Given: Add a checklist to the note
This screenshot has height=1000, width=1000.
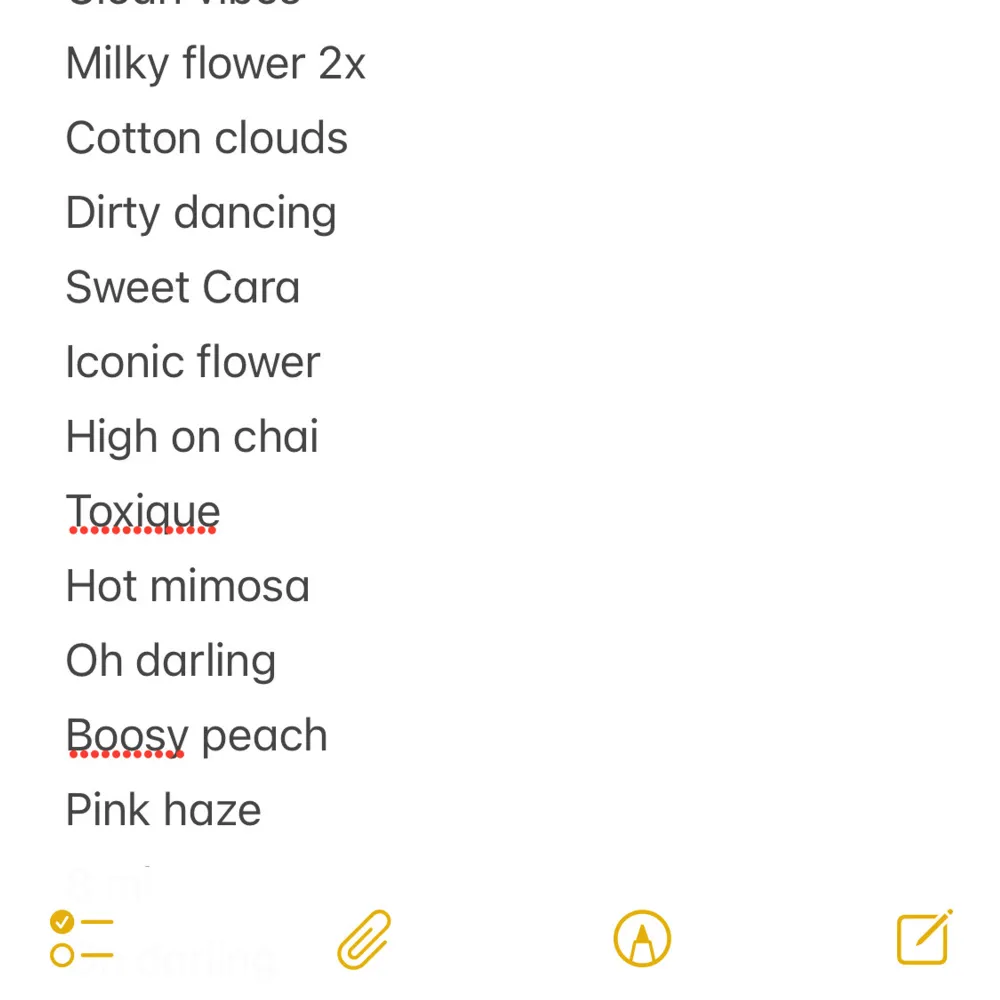Looking at the screenshot, I should coord(82,938).
